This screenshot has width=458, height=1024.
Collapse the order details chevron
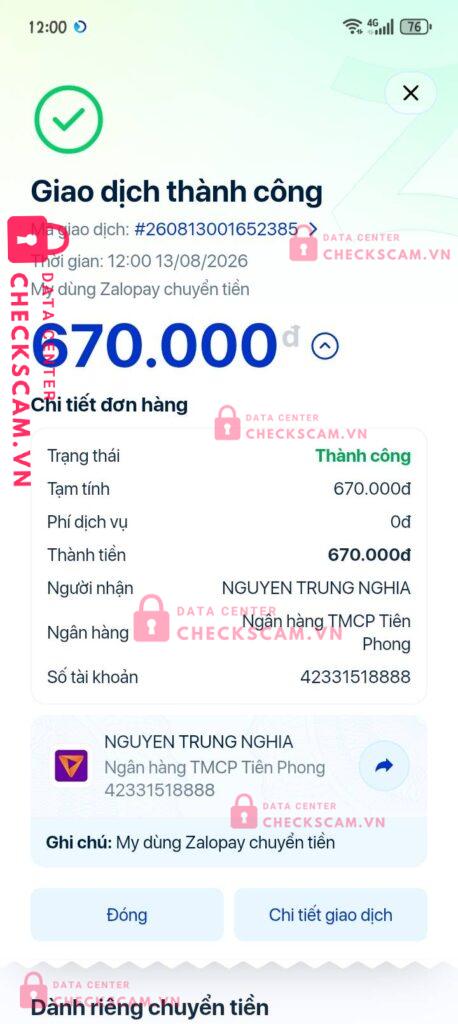pos(325,346)
